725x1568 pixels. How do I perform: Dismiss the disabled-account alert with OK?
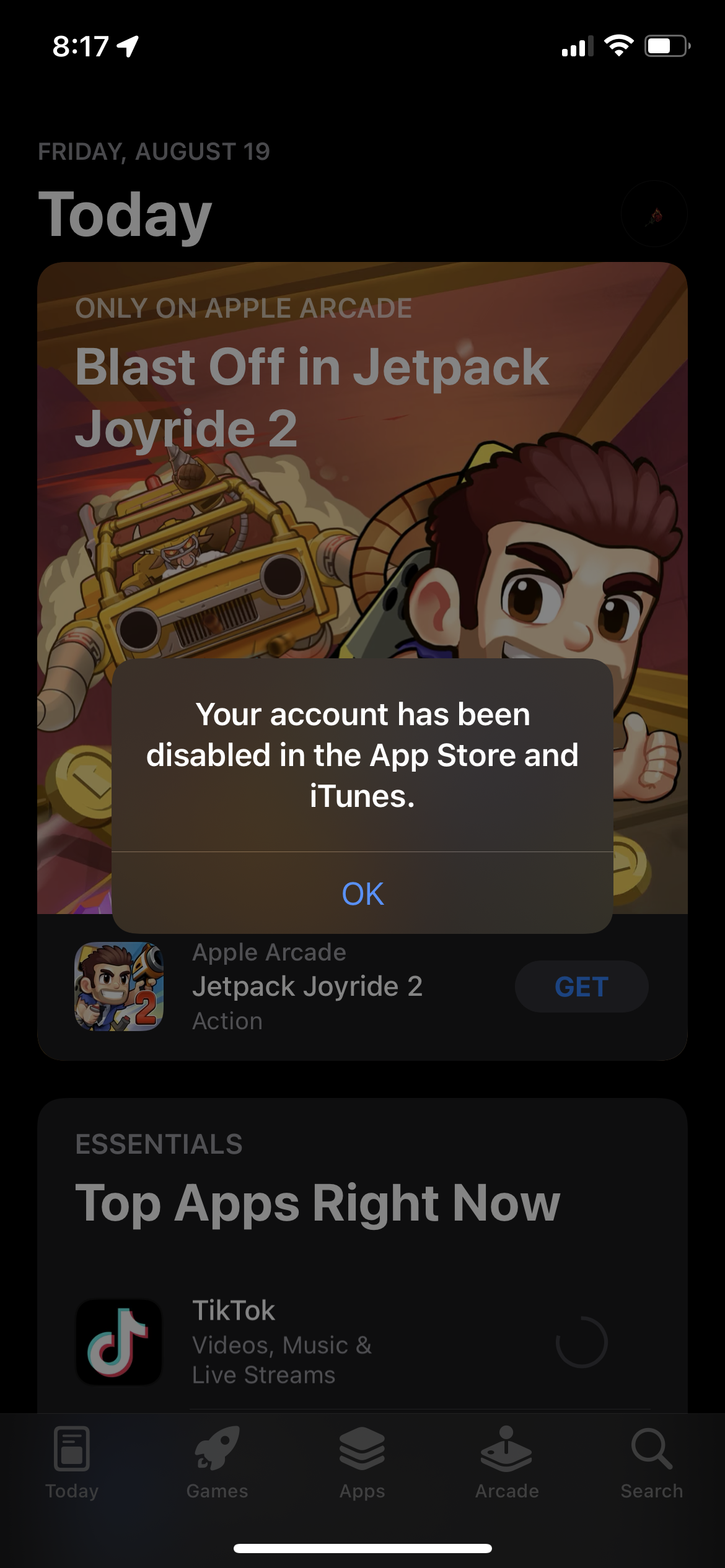(362, 893)
